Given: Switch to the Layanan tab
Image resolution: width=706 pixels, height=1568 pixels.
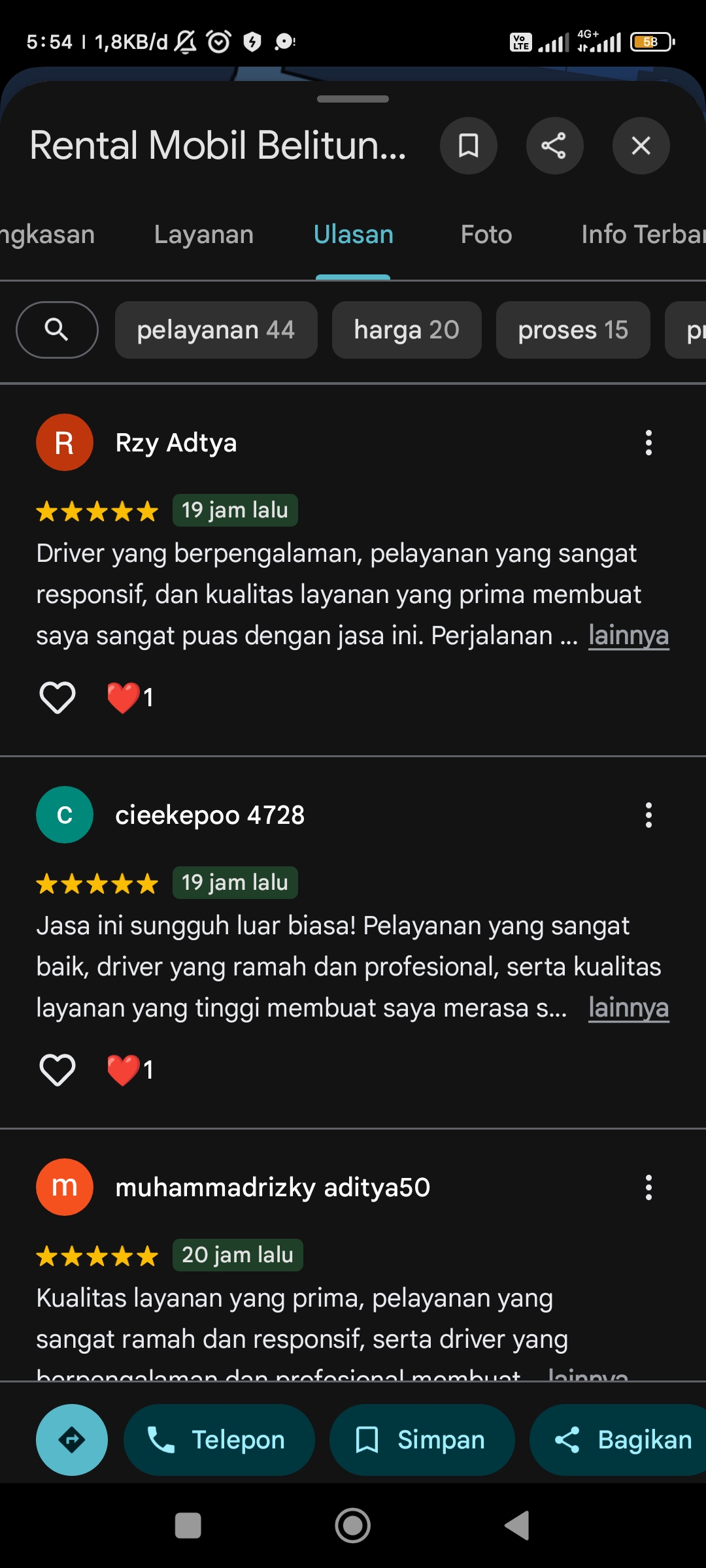Looking at the screenshot, I should (204, 235).
